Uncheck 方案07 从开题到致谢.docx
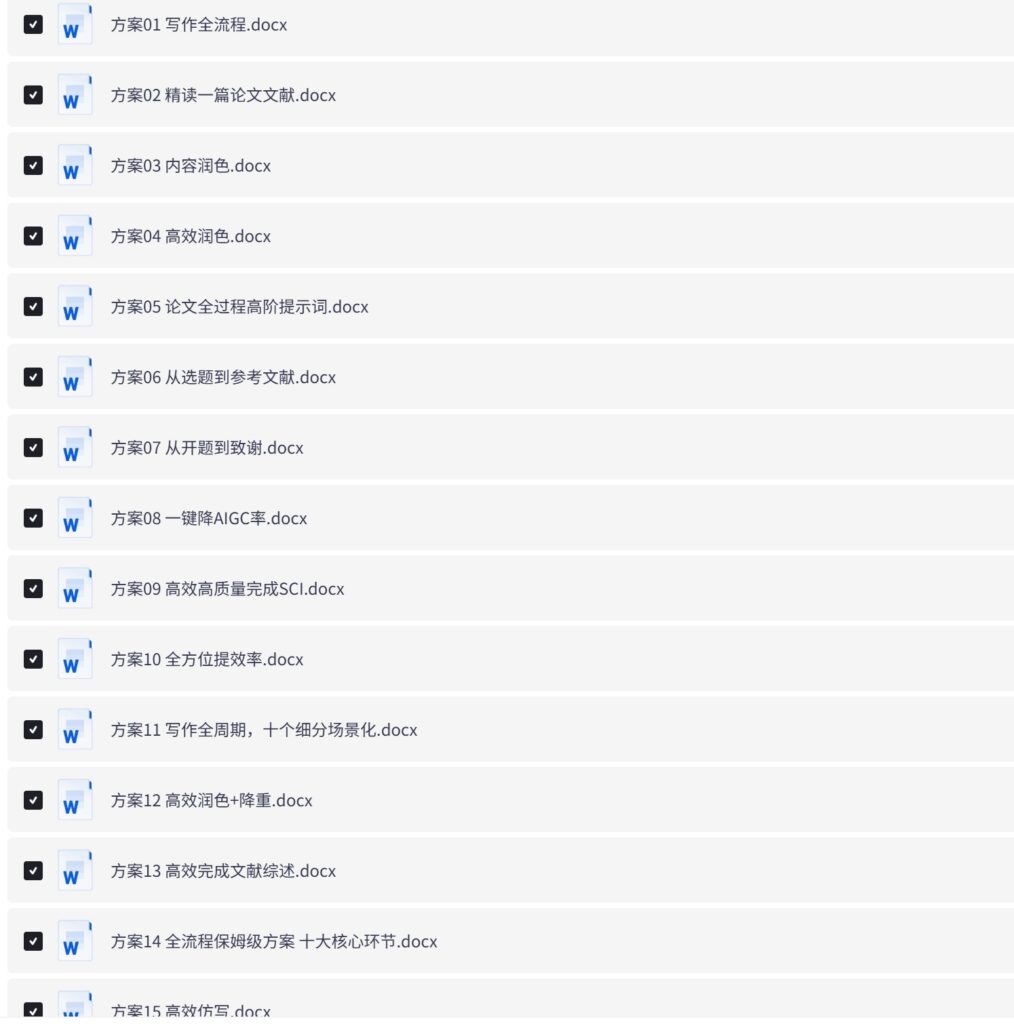This screenshot has width=1014, height=1024. (x=33, y=447)
